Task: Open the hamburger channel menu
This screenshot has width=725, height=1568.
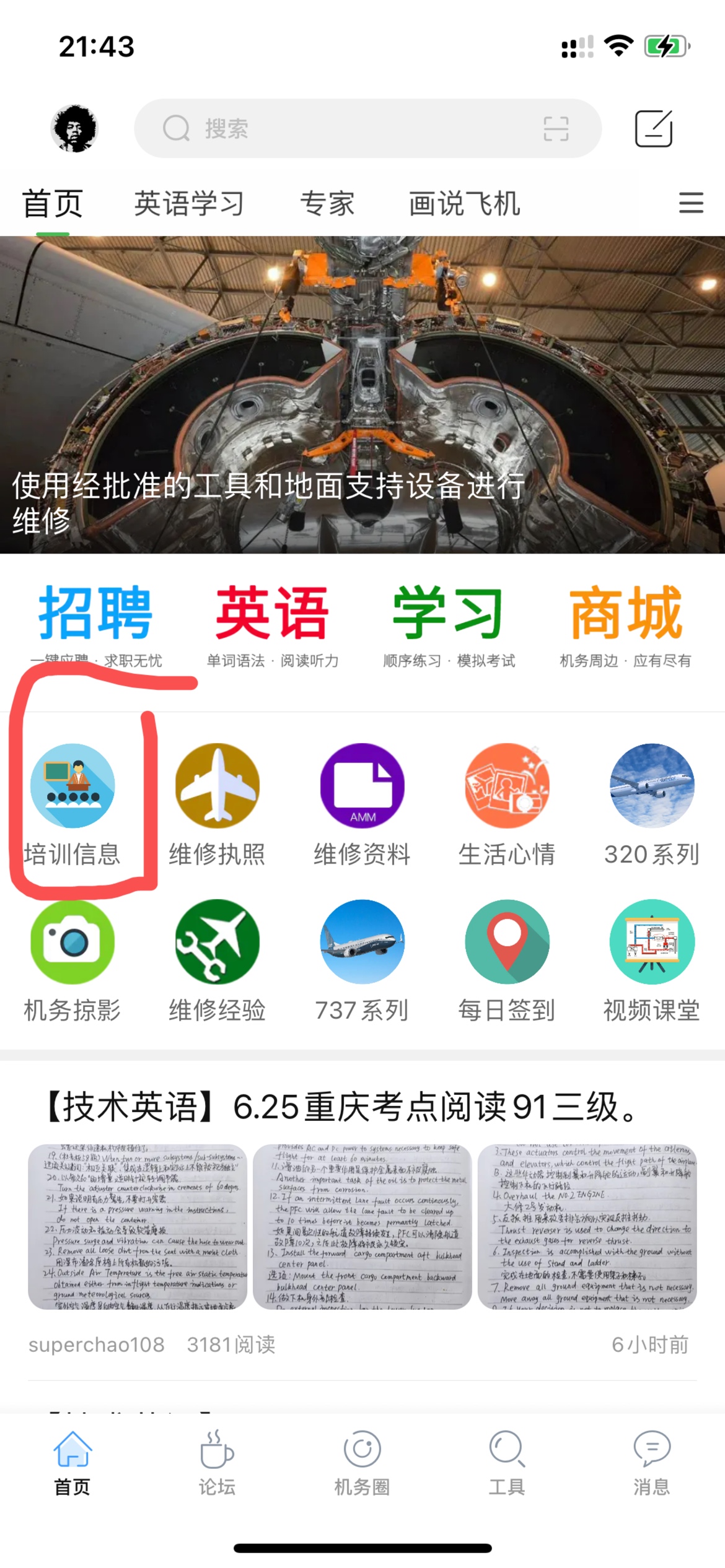Action: coord(691,203)
